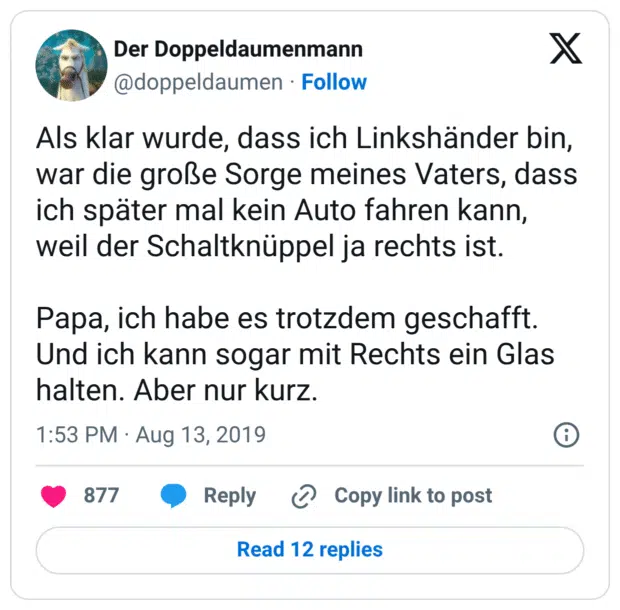Follow @doppeldaumen
This screenshot has width=620, height=610.
(x=334, y=82)
